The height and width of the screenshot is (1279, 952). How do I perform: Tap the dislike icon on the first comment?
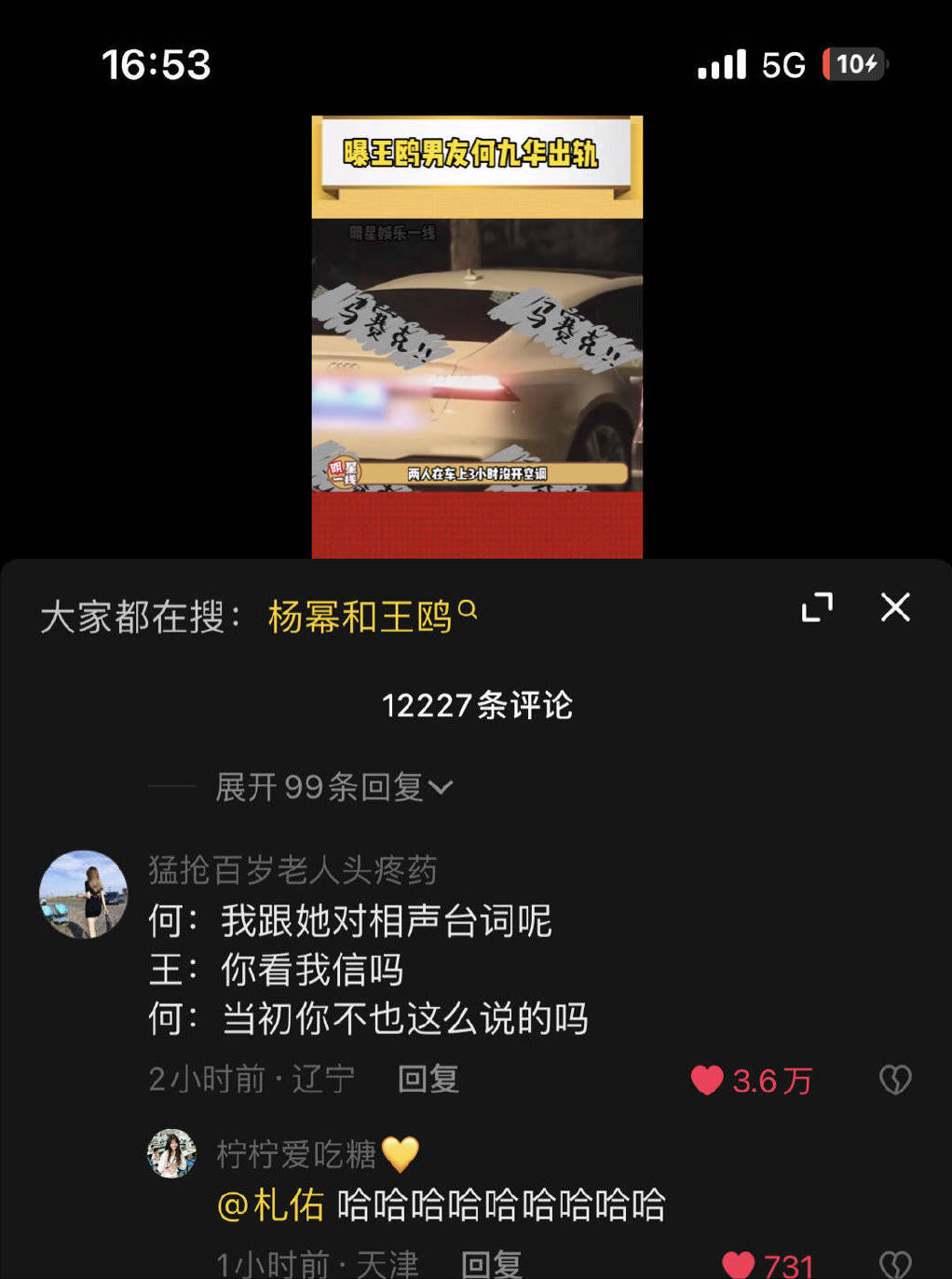[x=896, y=1080]
